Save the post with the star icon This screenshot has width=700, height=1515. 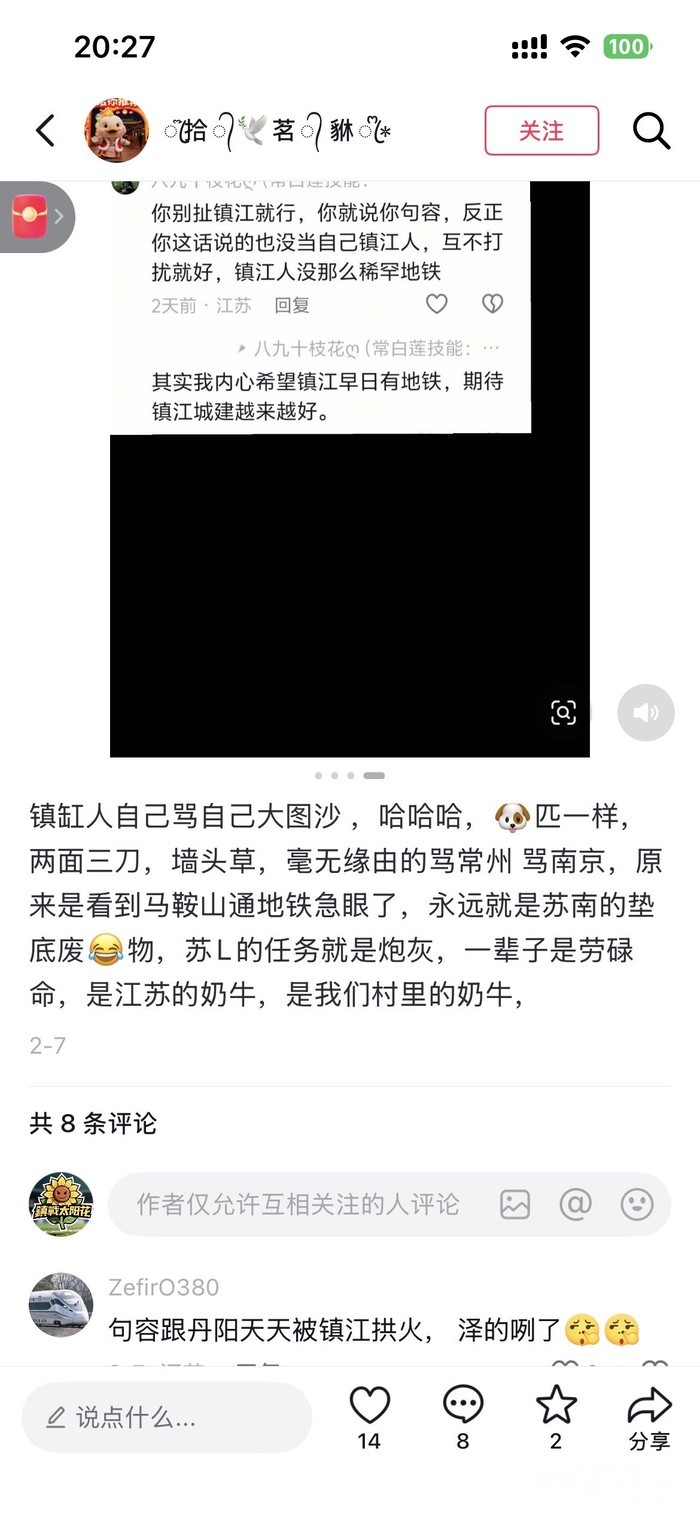coord(556,1405)
